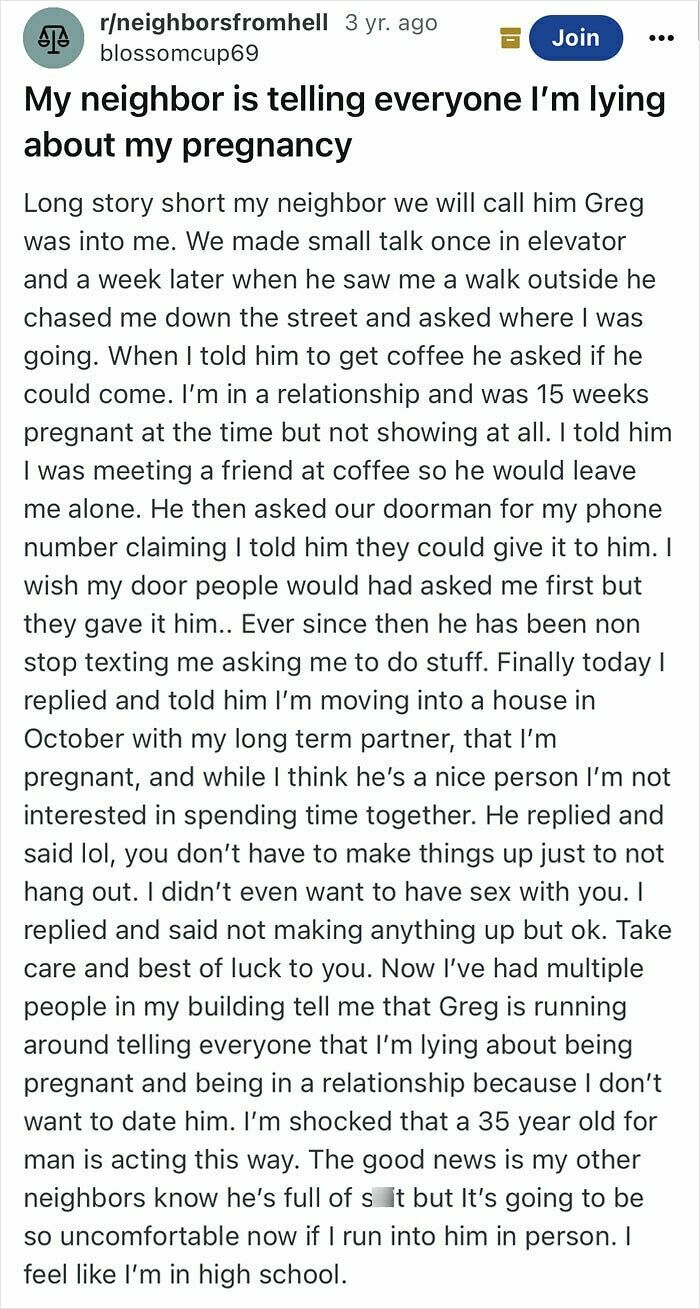The height and width of the screenshot is (1309, 700).
Task: Open the post overflow menu
Action: coord(661,38)
